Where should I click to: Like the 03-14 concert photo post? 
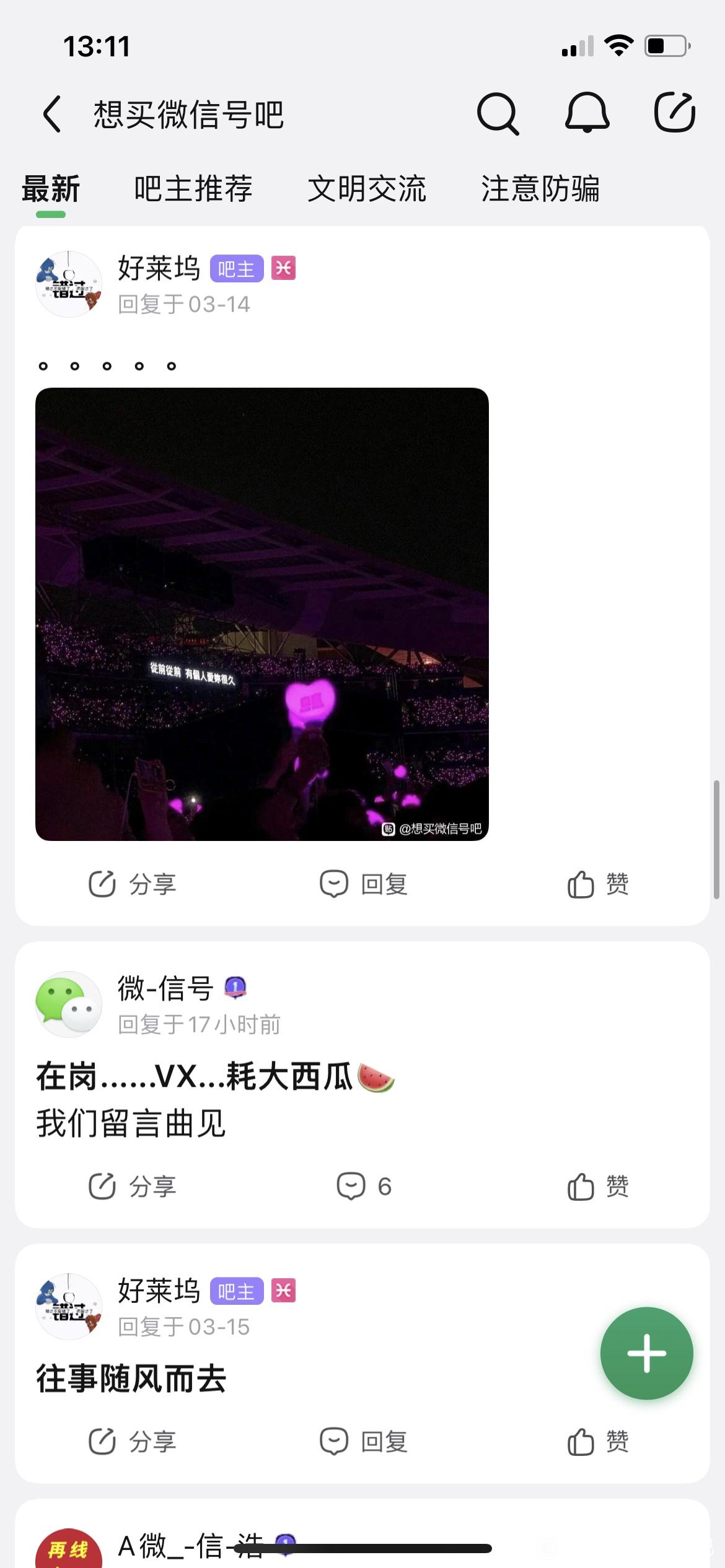pos(598,884)
